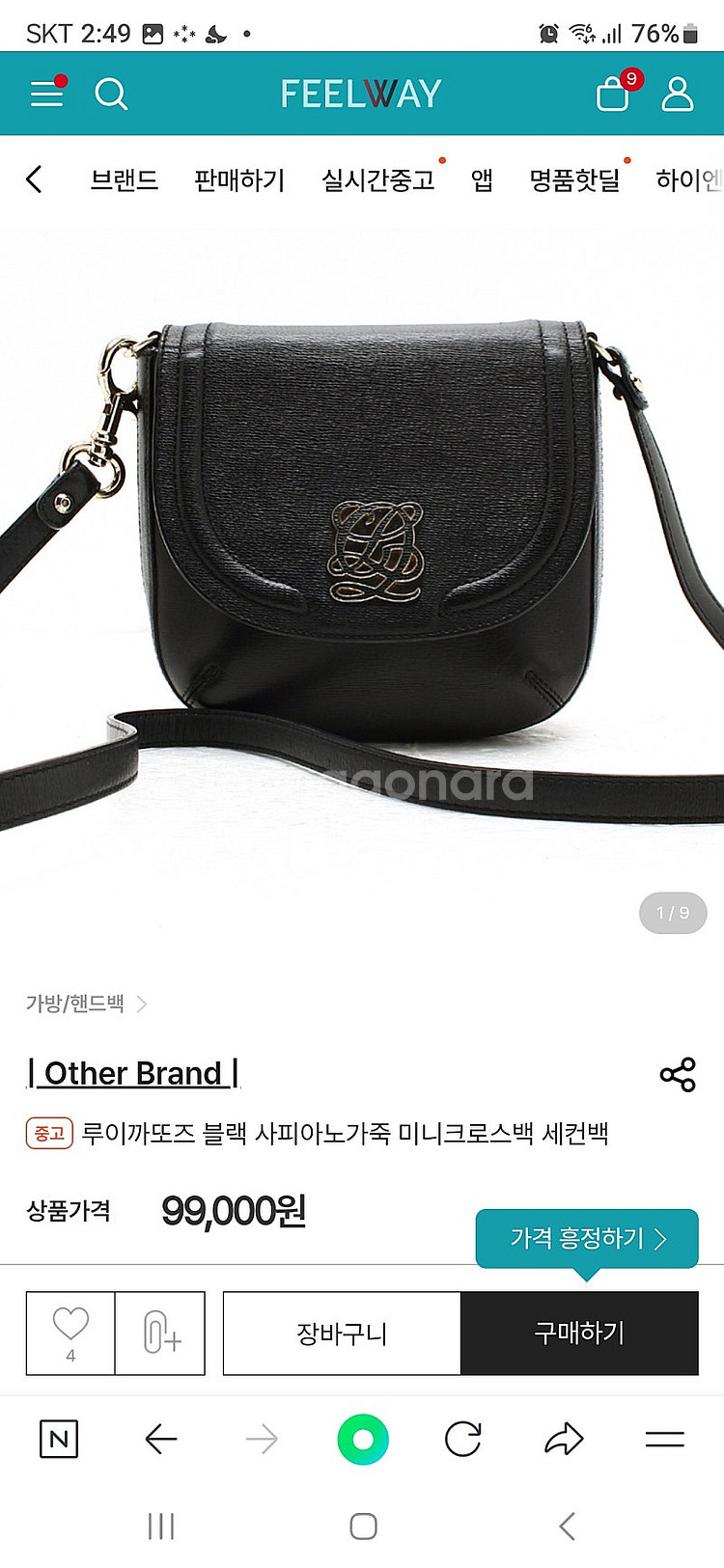Tap the system home button

tap(363, 1527)
